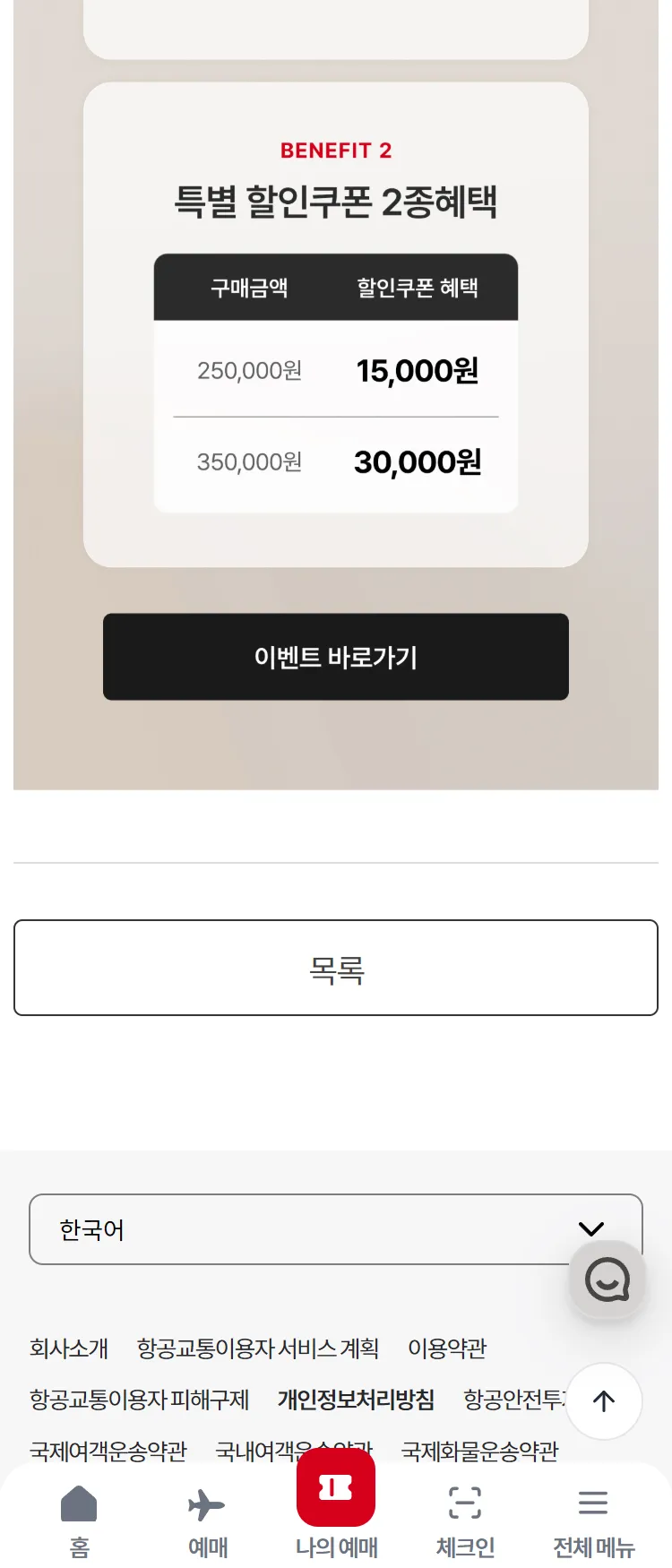Expand the 한국어 language dropdown
The height and width of the screenshot is (1568, 672).
[x=305, y=1229]
